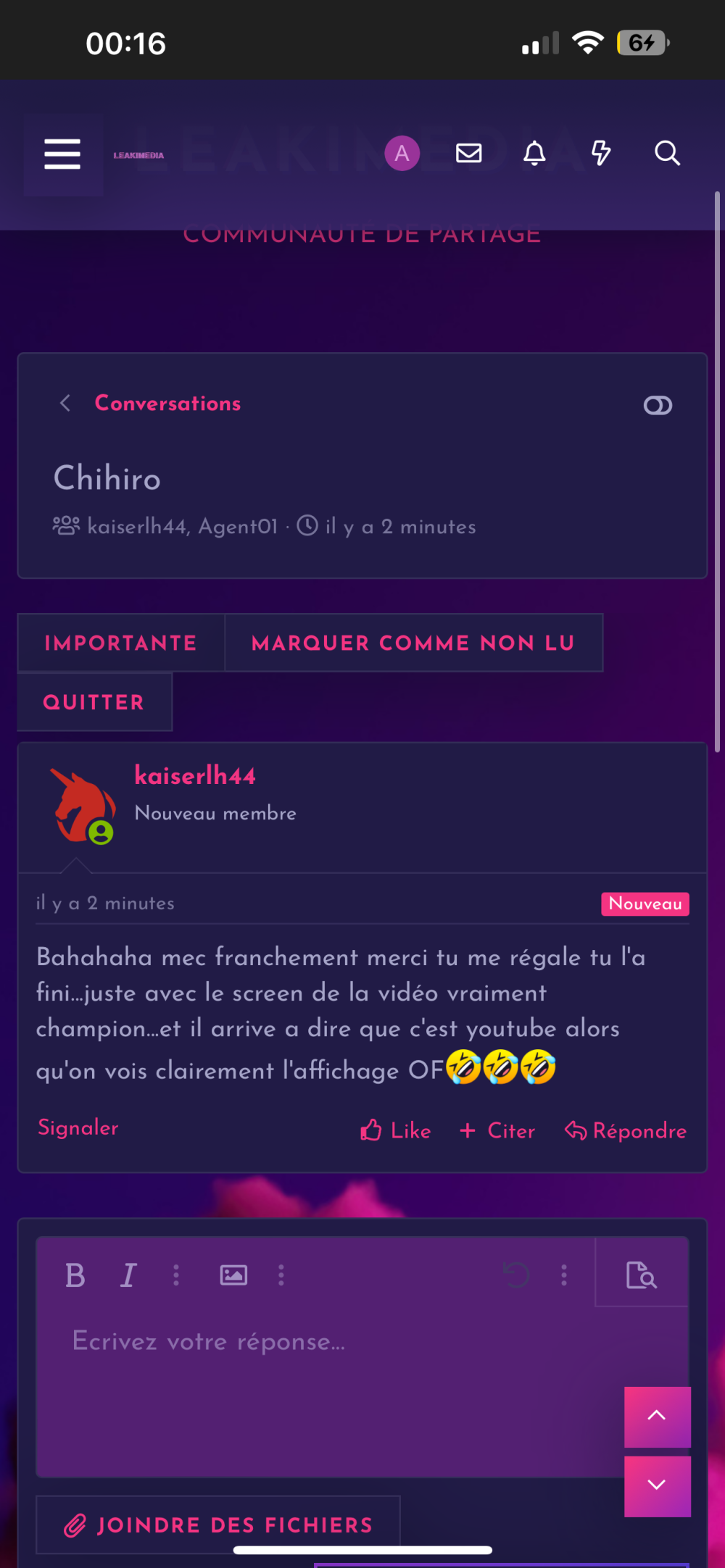Mark conversation as Importante

coord(120,643)
